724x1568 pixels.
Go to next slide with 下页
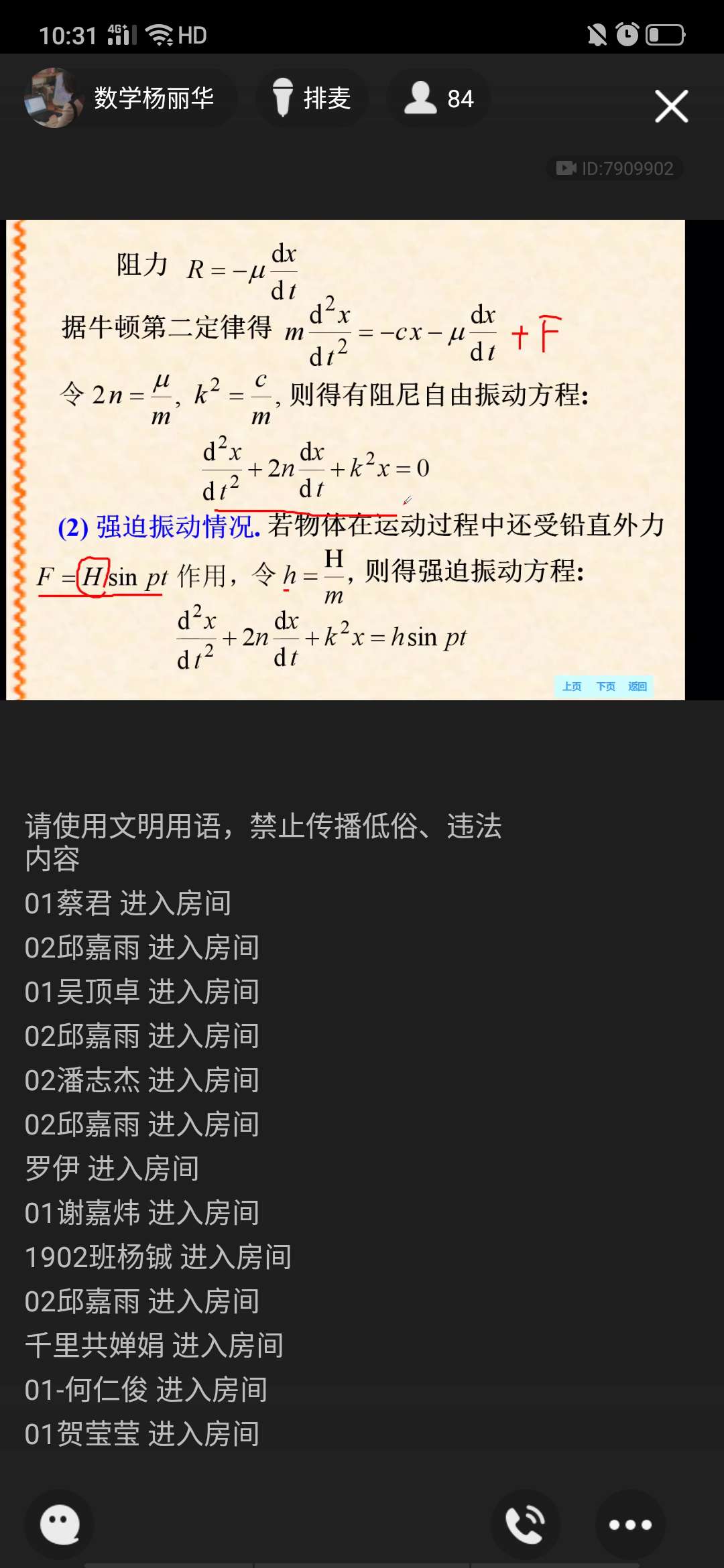pos(605,686)
